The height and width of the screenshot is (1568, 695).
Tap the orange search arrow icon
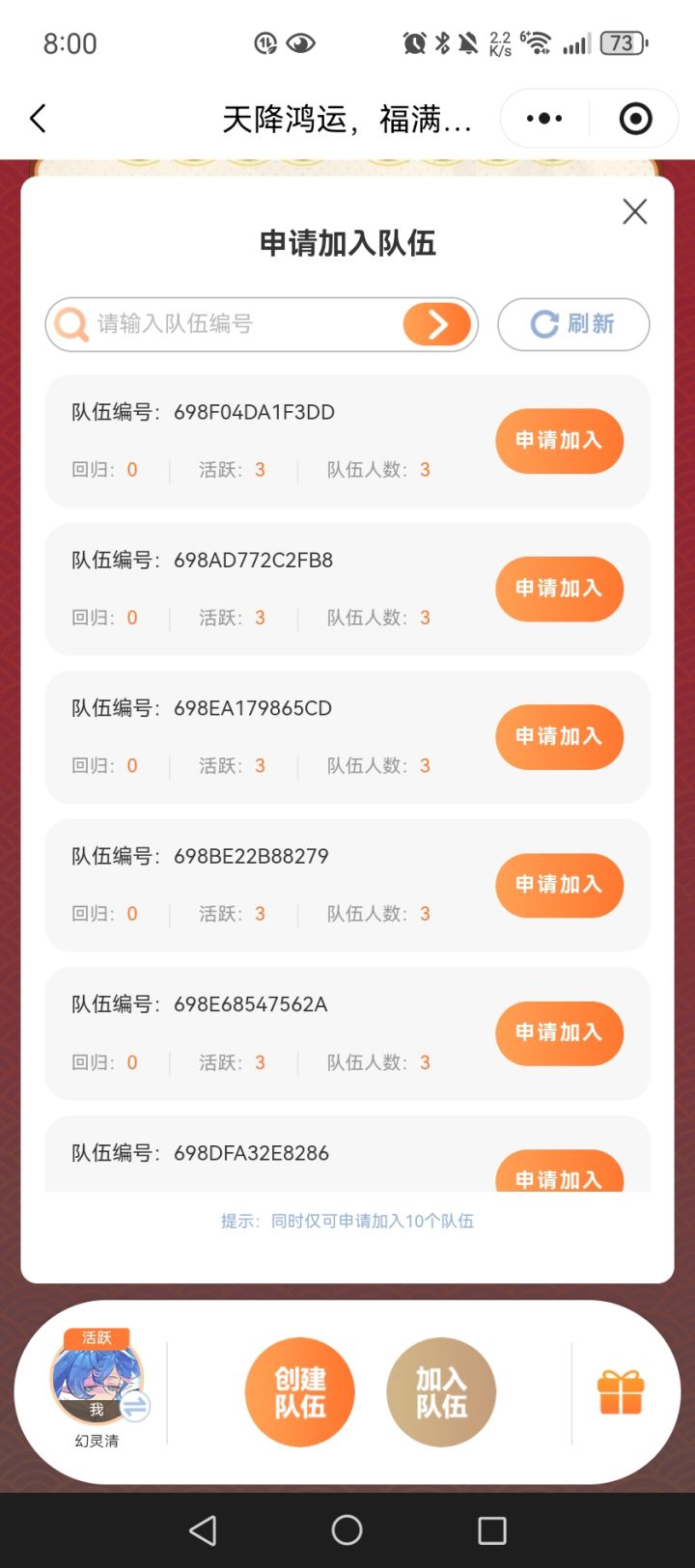click(x=436, y=324)
